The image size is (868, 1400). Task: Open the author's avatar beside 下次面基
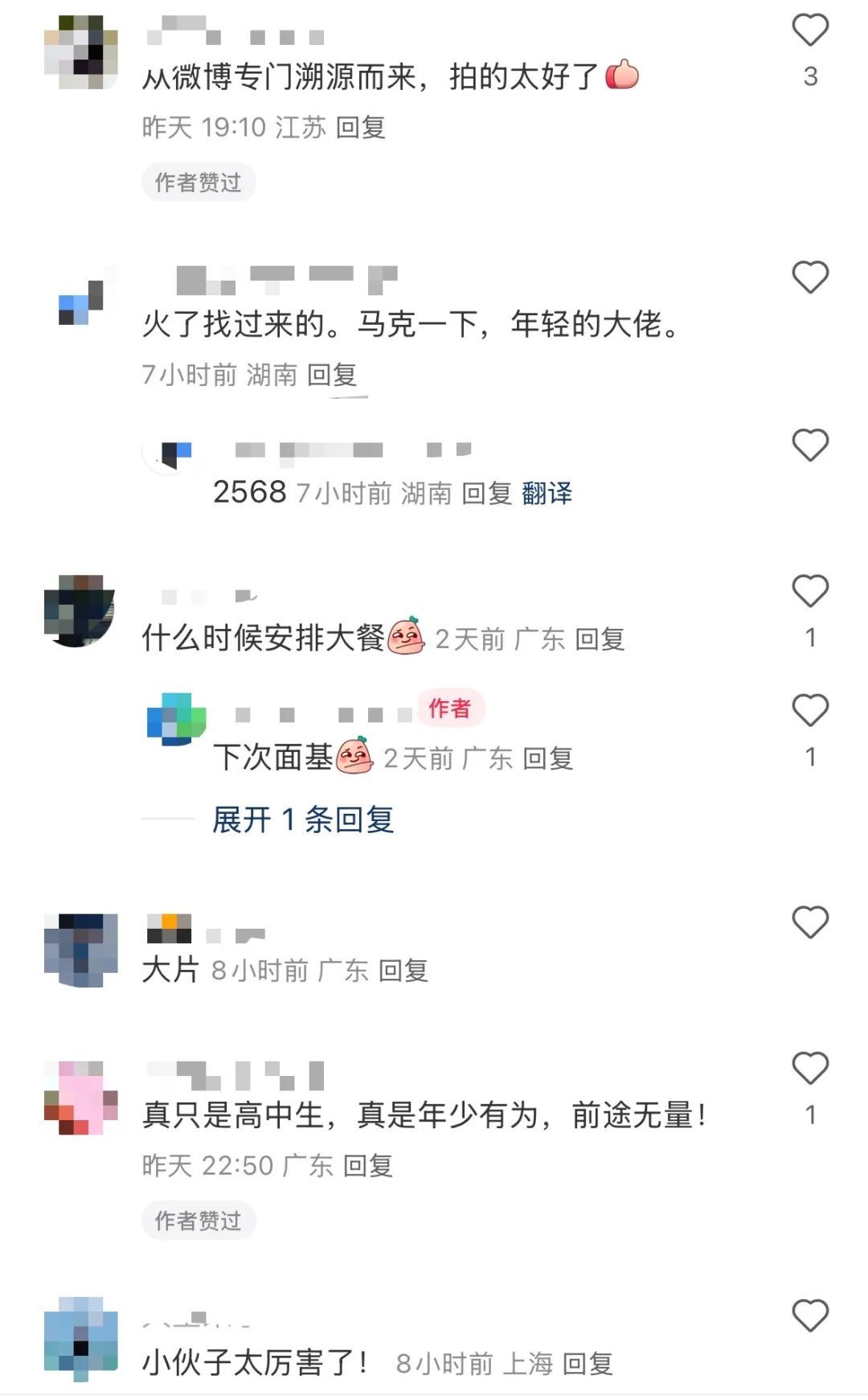coord(177,718)
